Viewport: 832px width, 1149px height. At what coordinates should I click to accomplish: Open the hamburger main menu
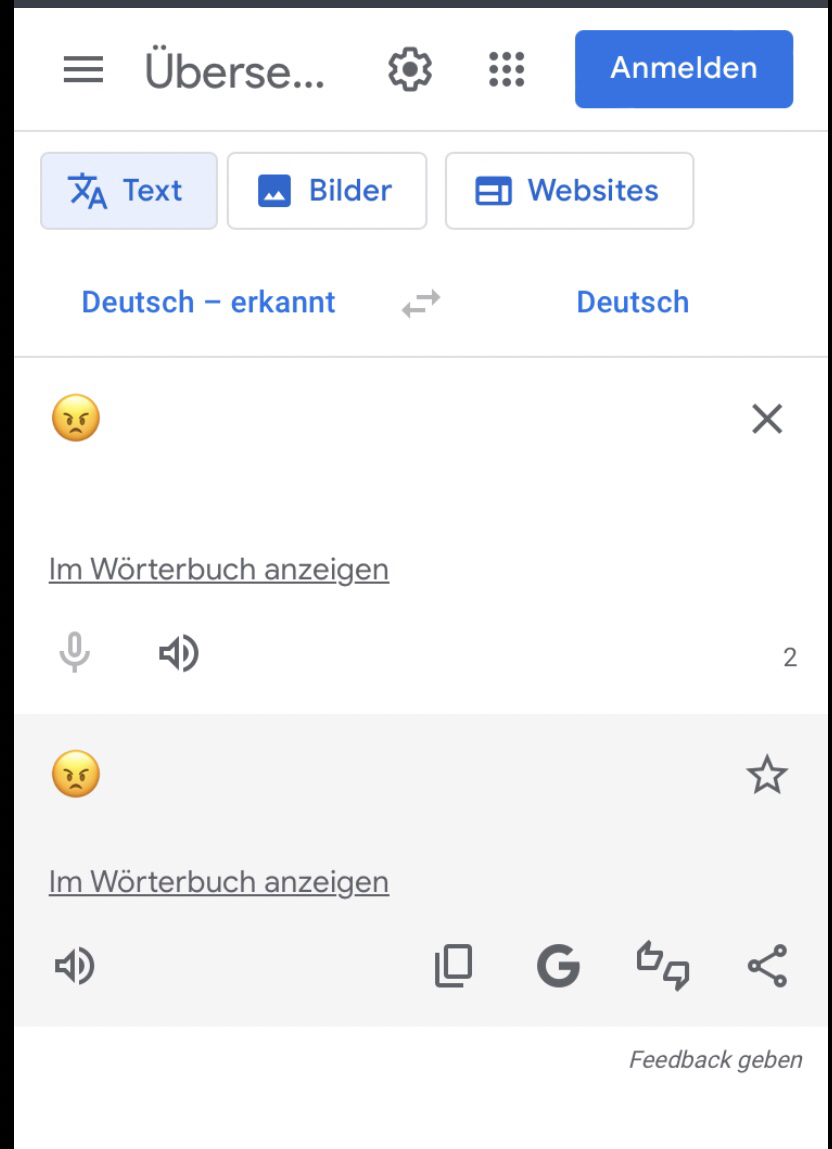tap(83, 70)
